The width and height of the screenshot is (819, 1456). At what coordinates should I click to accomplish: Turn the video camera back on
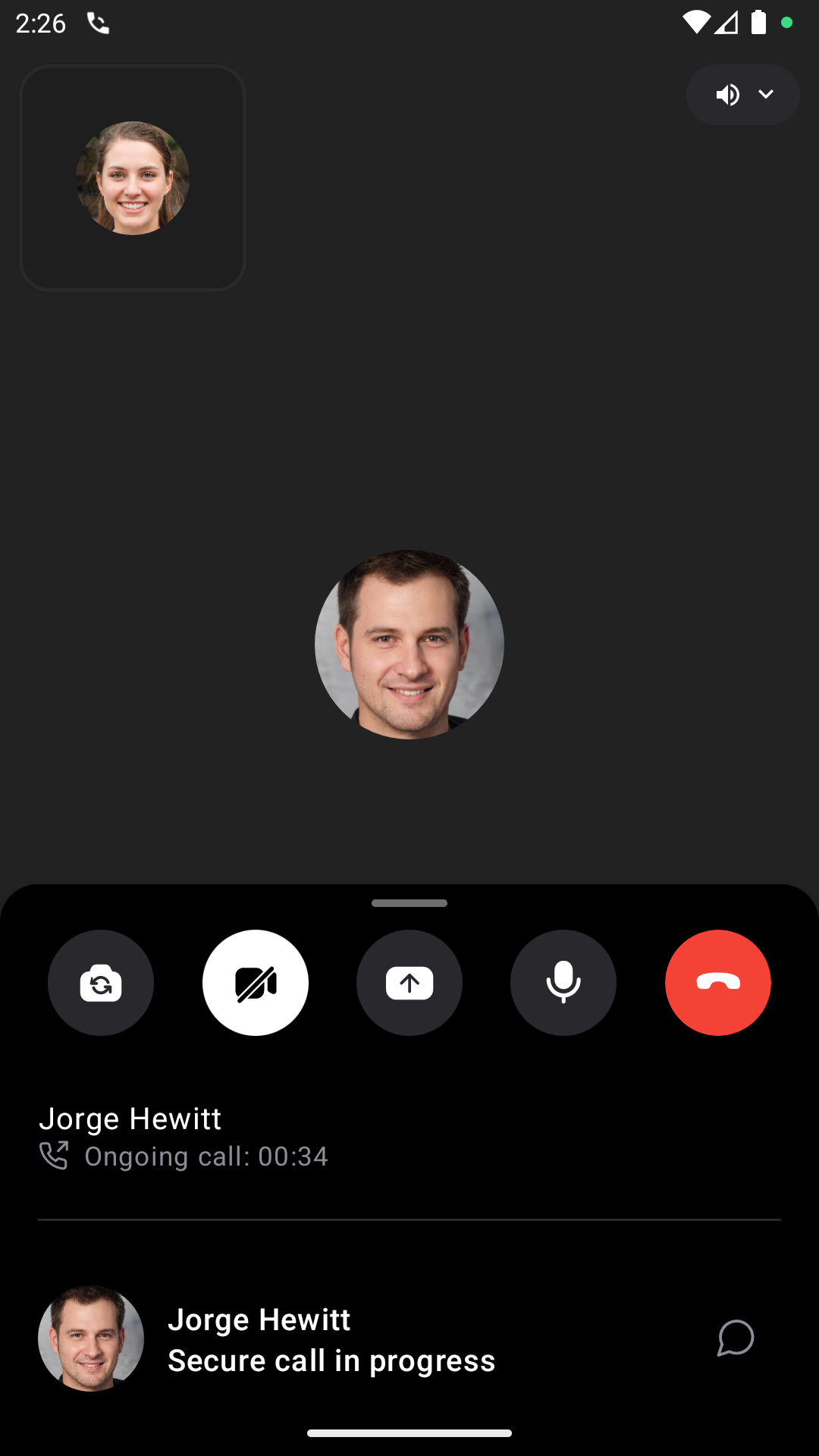coord(256,983)
